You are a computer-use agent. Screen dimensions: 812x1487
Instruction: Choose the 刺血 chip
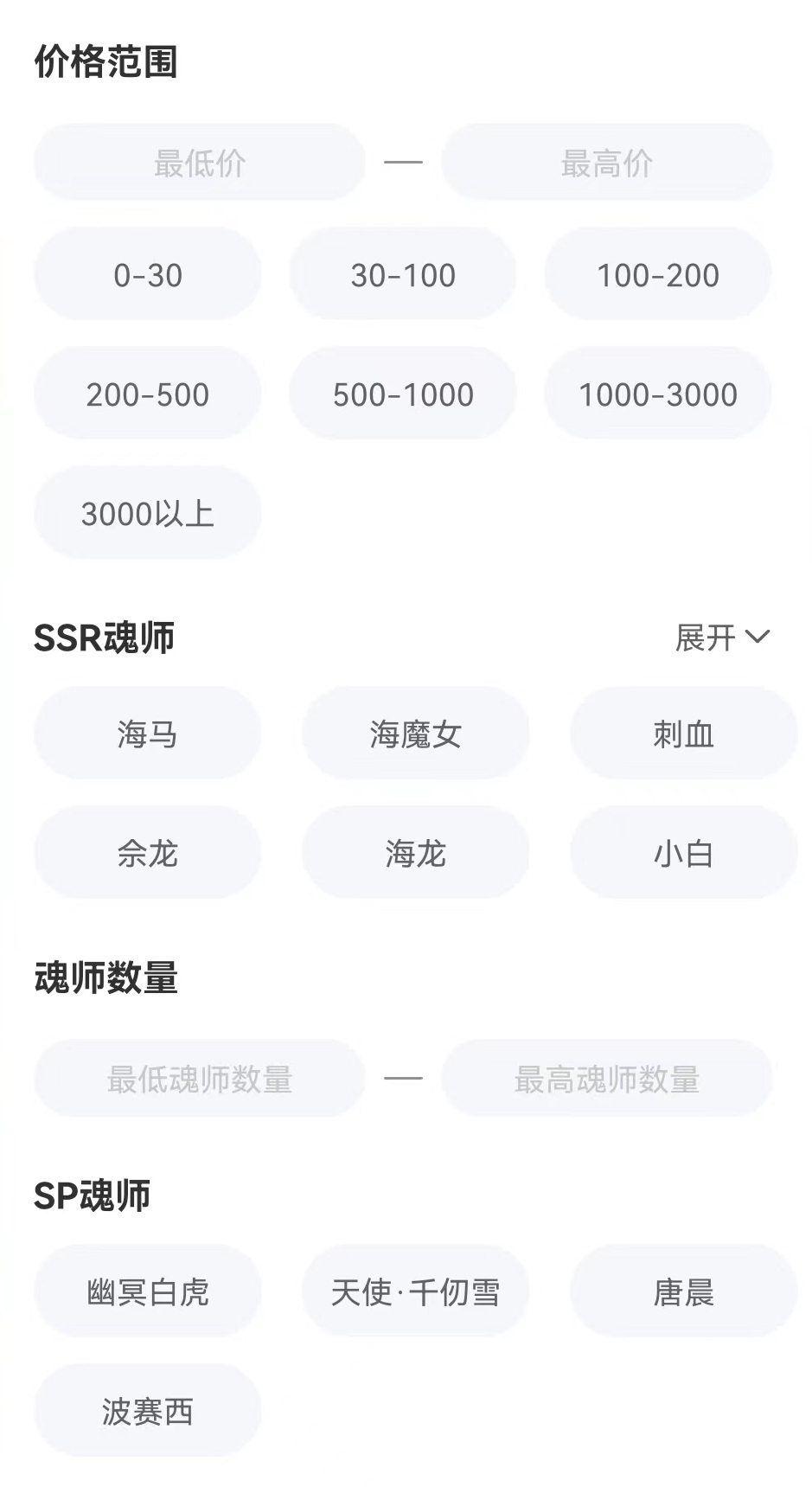pos(683,734)
